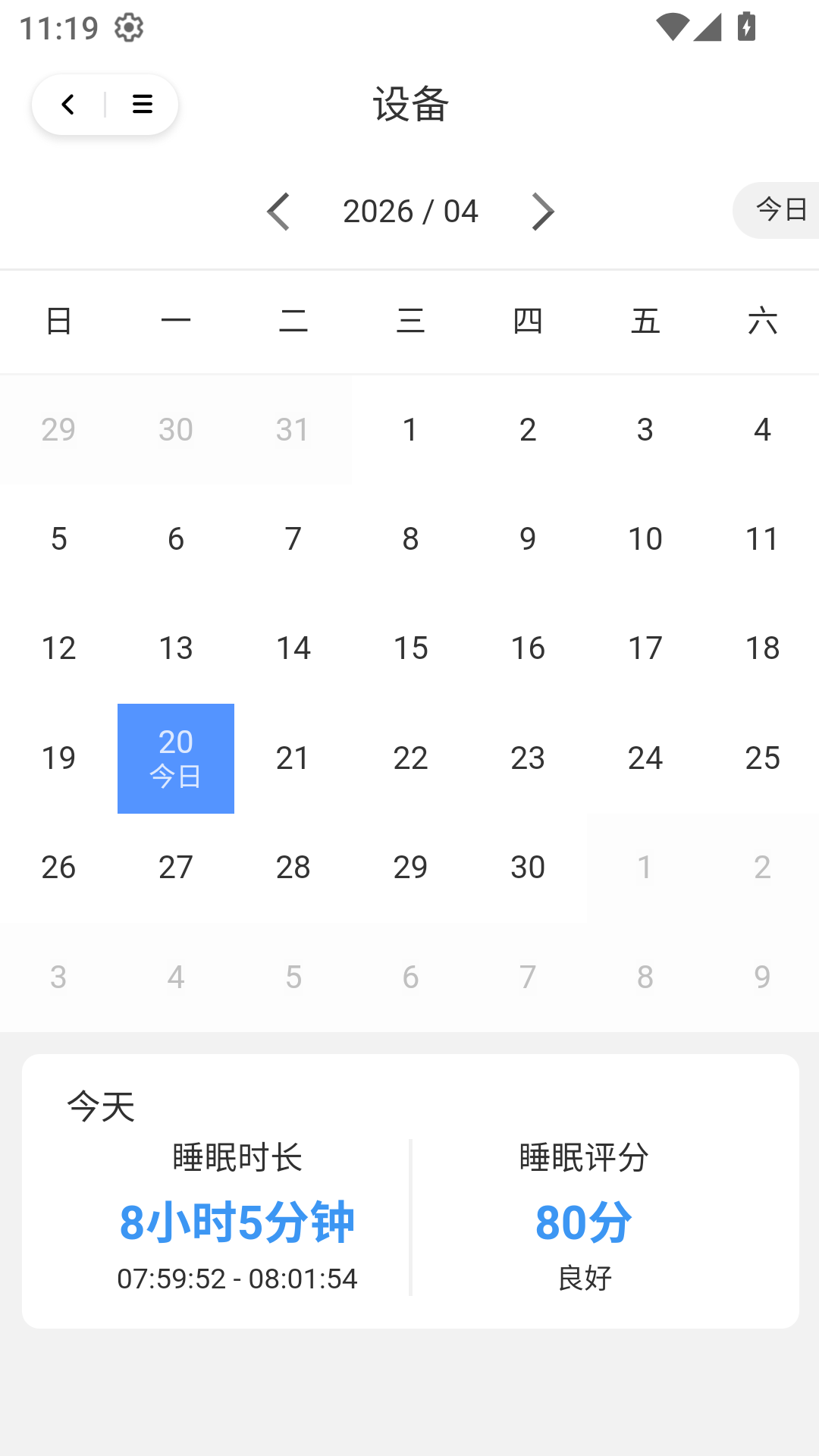This screenshot has width=819, height=1456.
Task: Select April 30 on the calendar
Action: click(528, 867)
